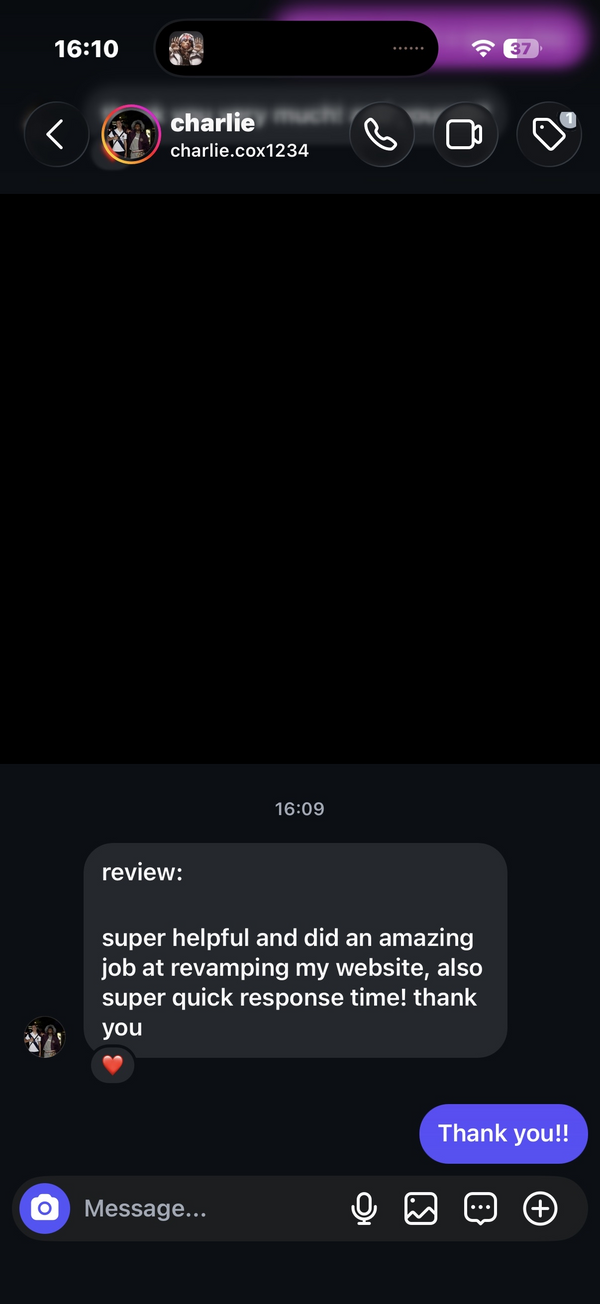
Task: Open the plus menu for more options
Action: (540, 1208)
